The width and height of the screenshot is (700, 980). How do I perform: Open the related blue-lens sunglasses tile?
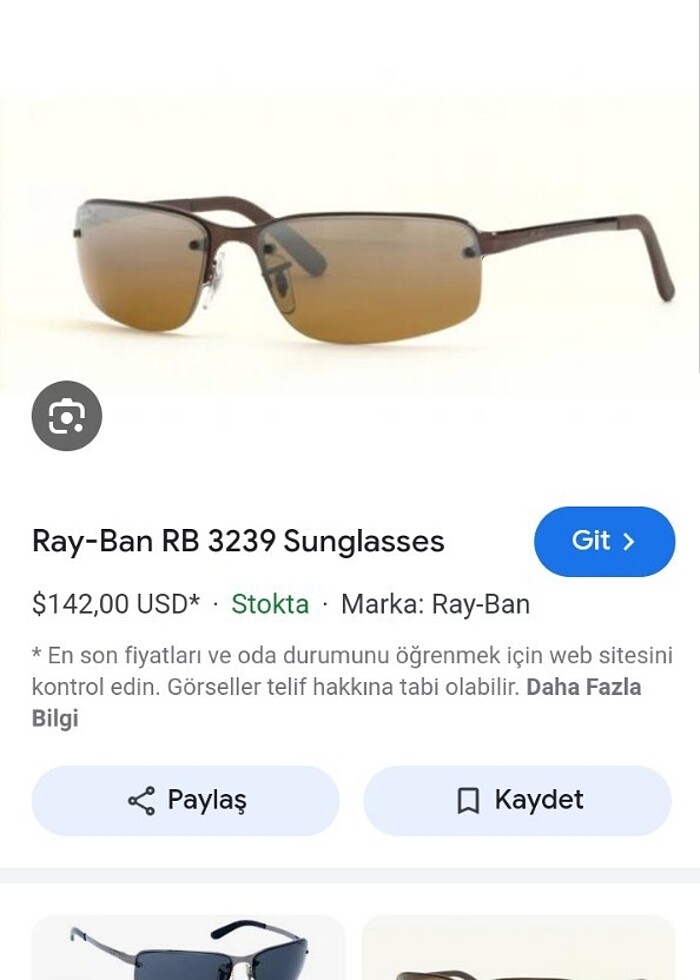(188, 948)
